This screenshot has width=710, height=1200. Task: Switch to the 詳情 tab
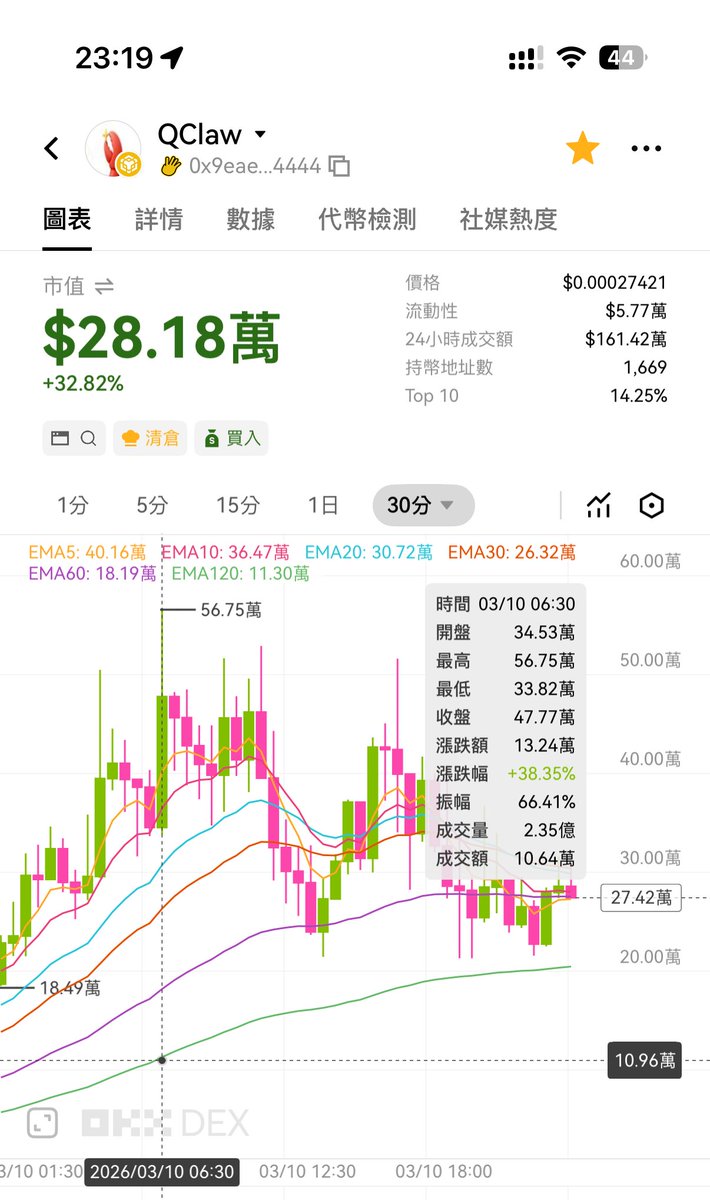tap(159, 219)
